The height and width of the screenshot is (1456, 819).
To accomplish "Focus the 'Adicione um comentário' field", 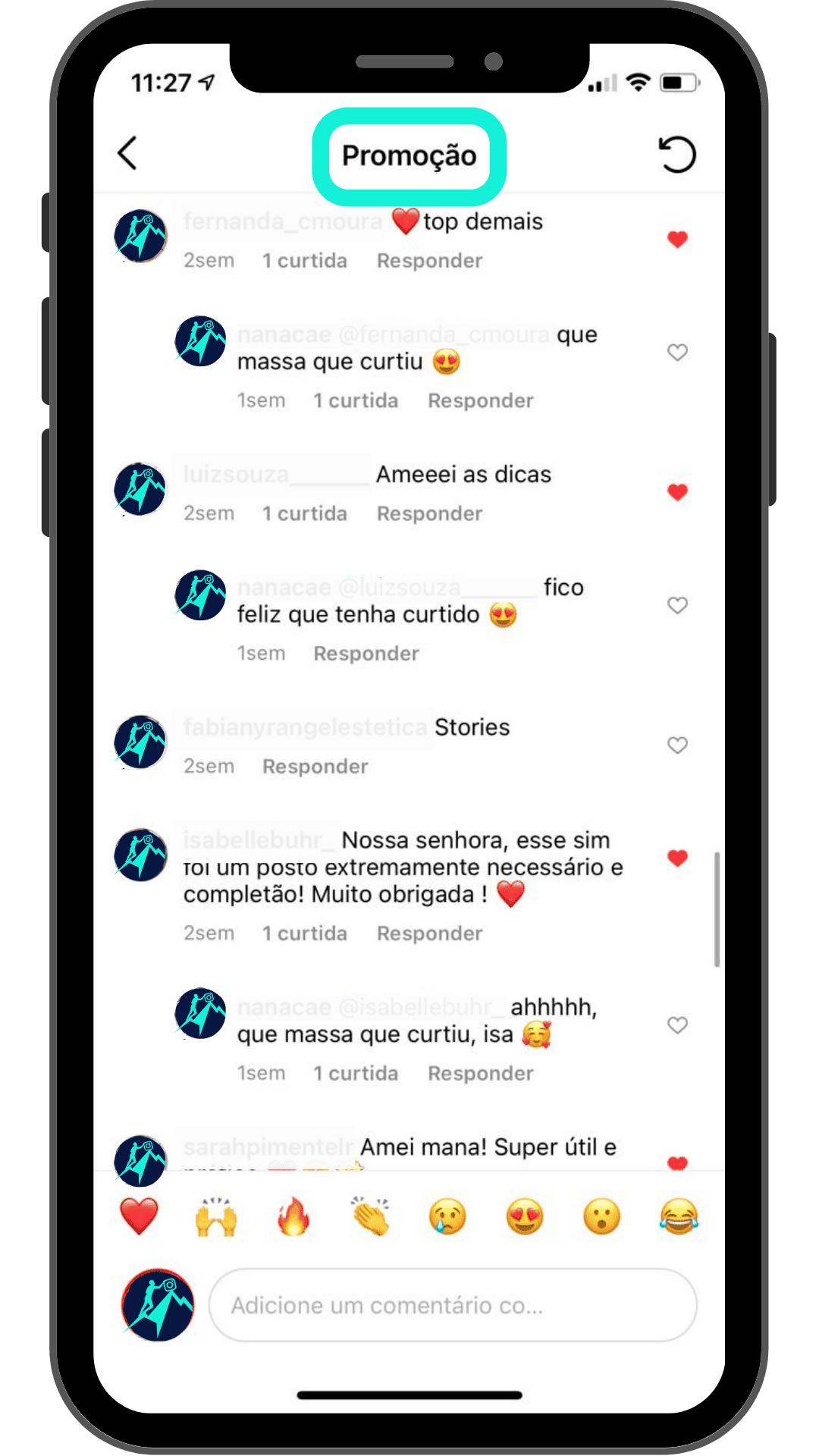I will [x=452, y=1305].
